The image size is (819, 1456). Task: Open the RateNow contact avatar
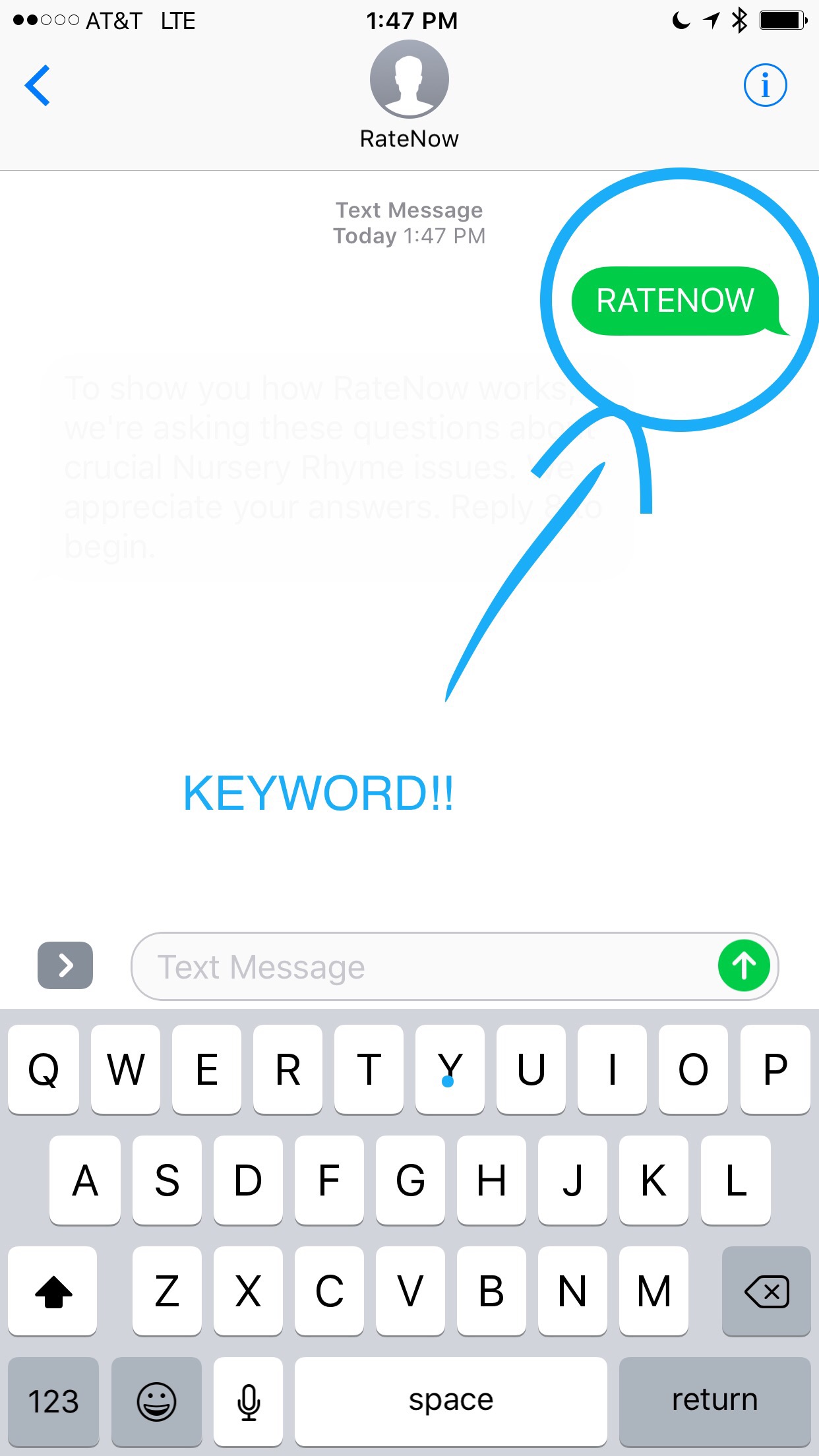pos(409,79)
